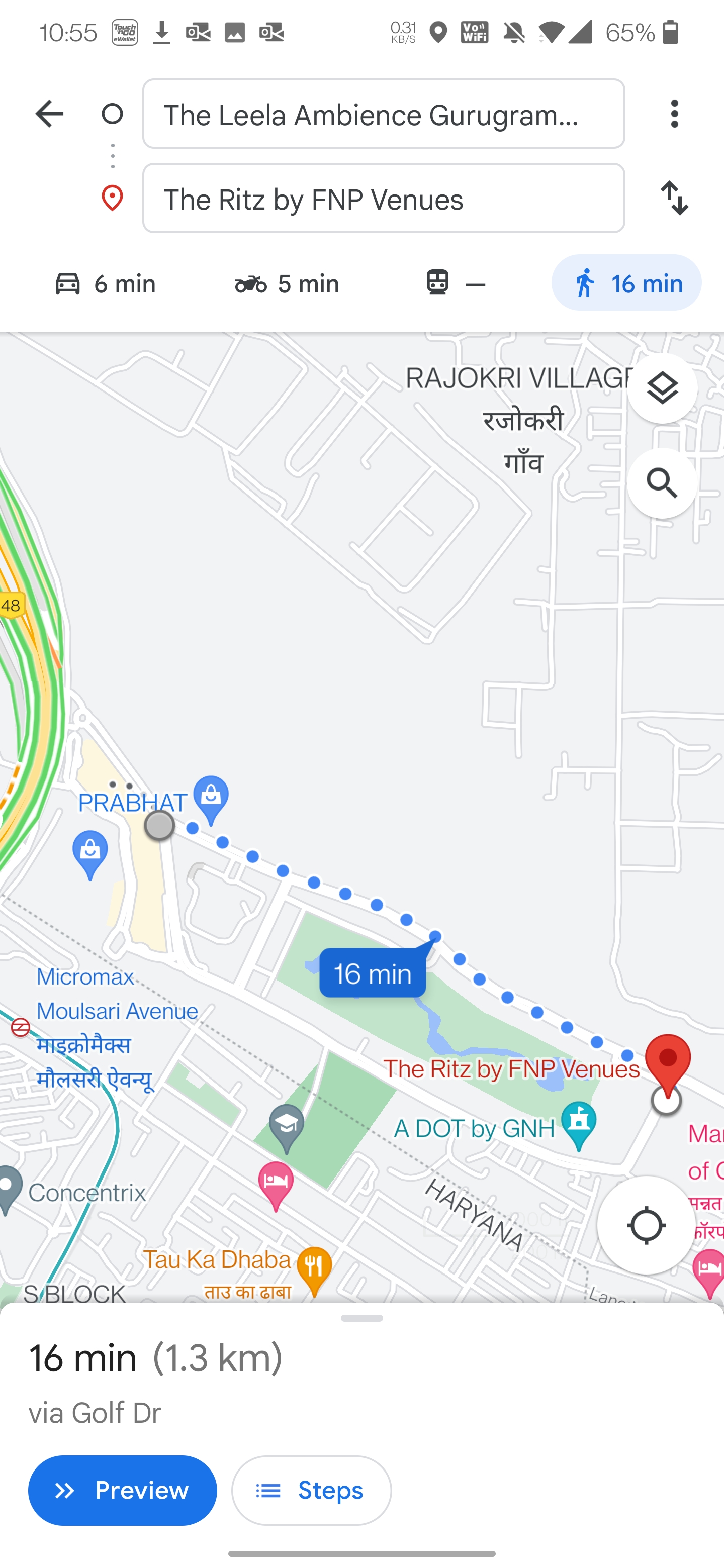Viewport: 724px width, 1568px height.
Task: Open the overflow menu with three dots
Action: tap(674, 114)
